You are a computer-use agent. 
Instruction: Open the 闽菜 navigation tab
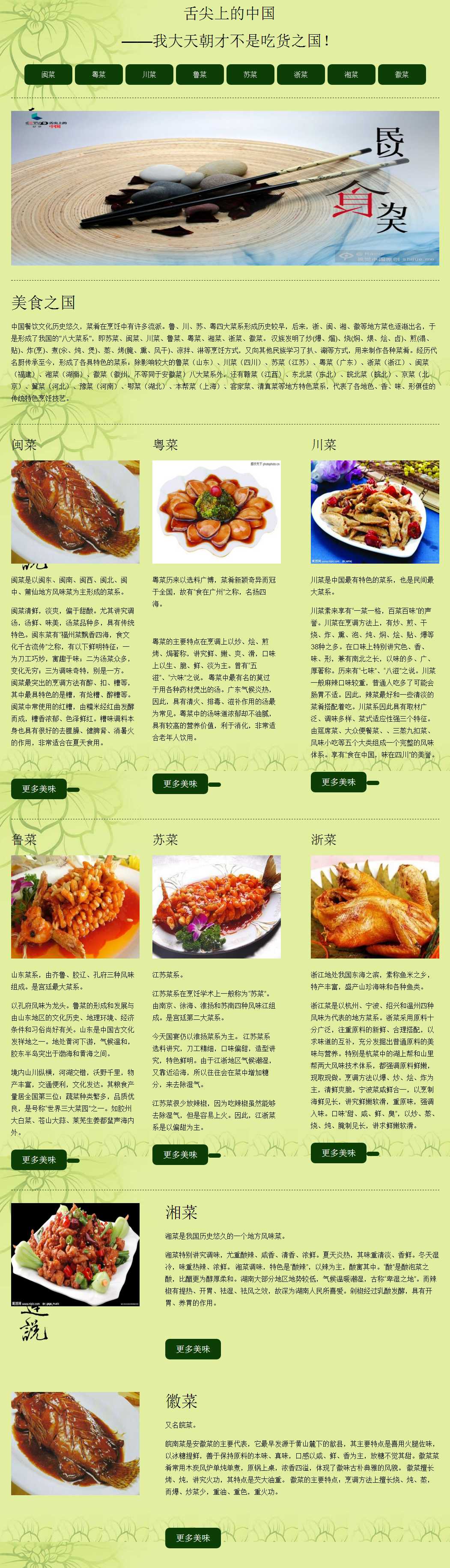tap(48, 74)
